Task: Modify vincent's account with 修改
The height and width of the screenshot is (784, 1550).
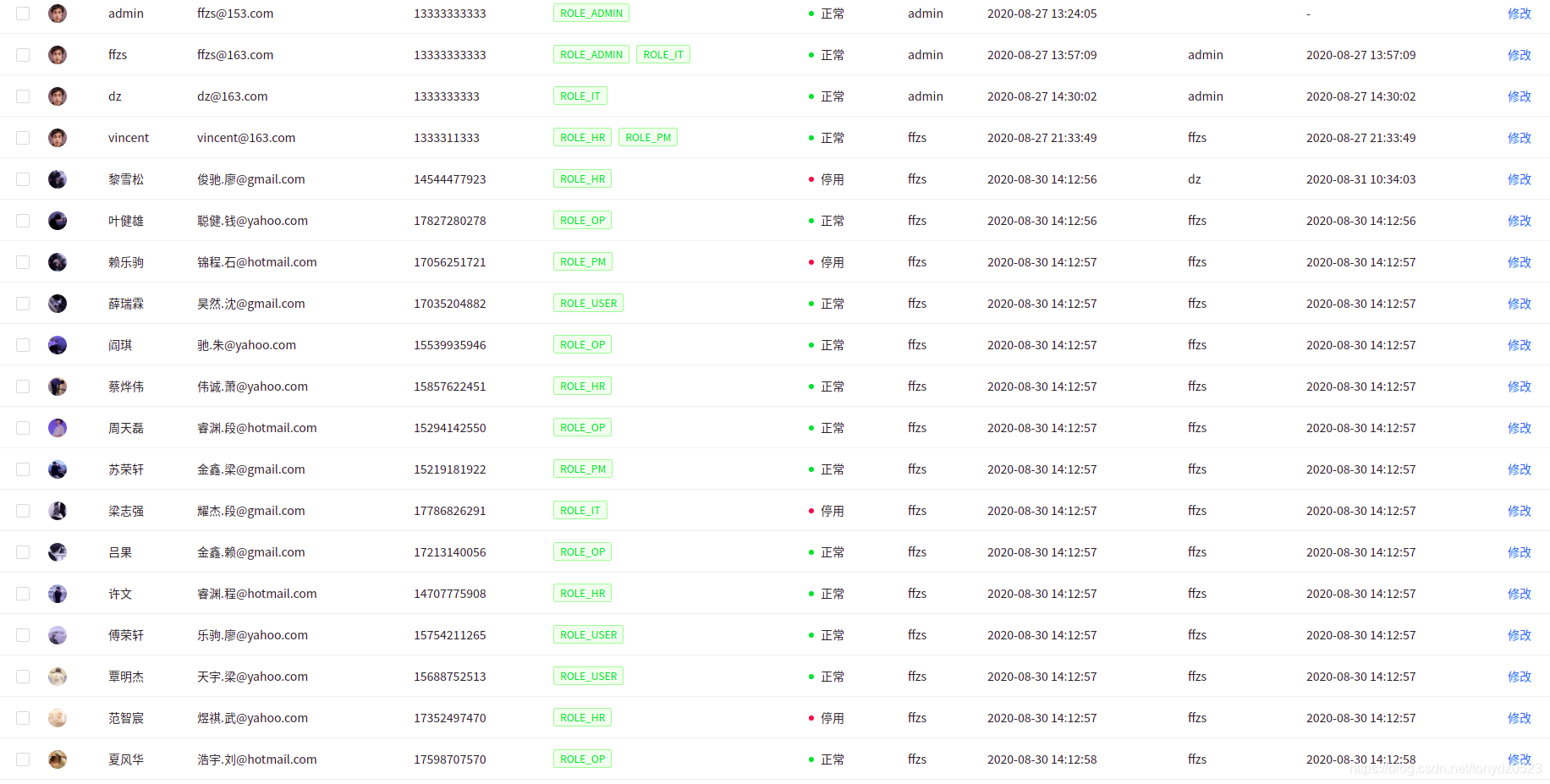Action: [1519, 138]
